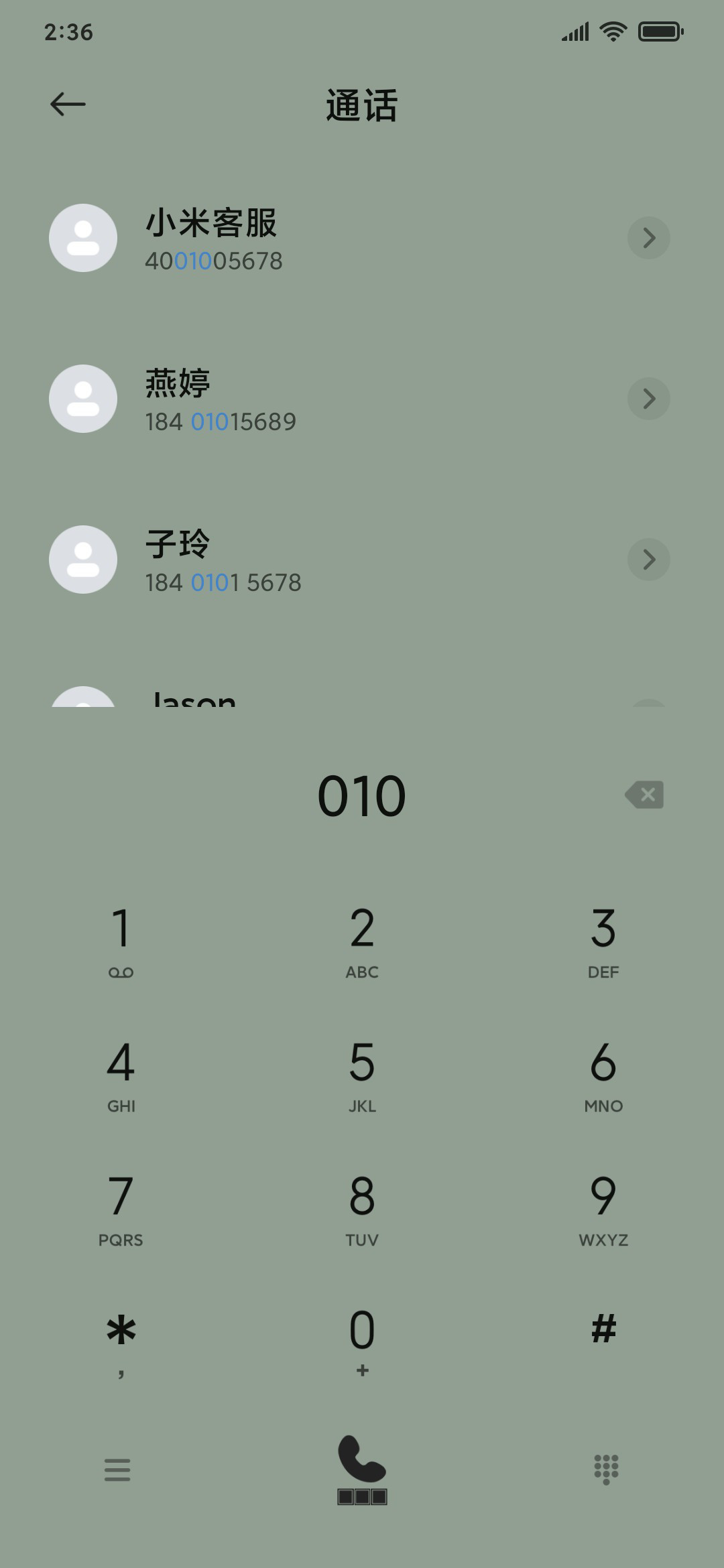
Task: Tap the 4 GHI key
Action: point(121,1075)
